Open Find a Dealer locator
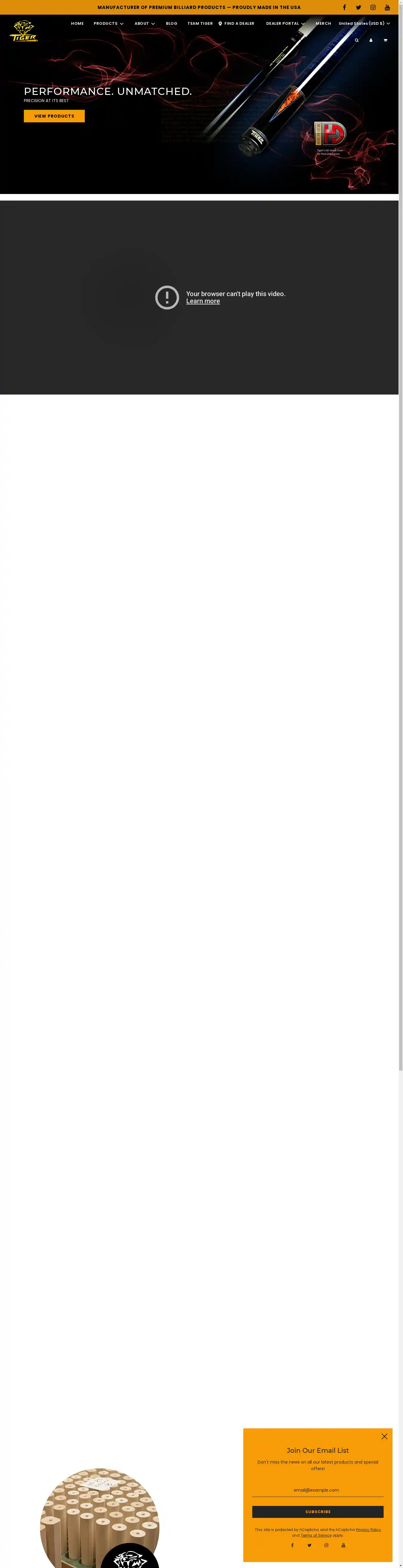Image resolution: width=403 pixels, height=1568 pixels. [x=237, y=24]
